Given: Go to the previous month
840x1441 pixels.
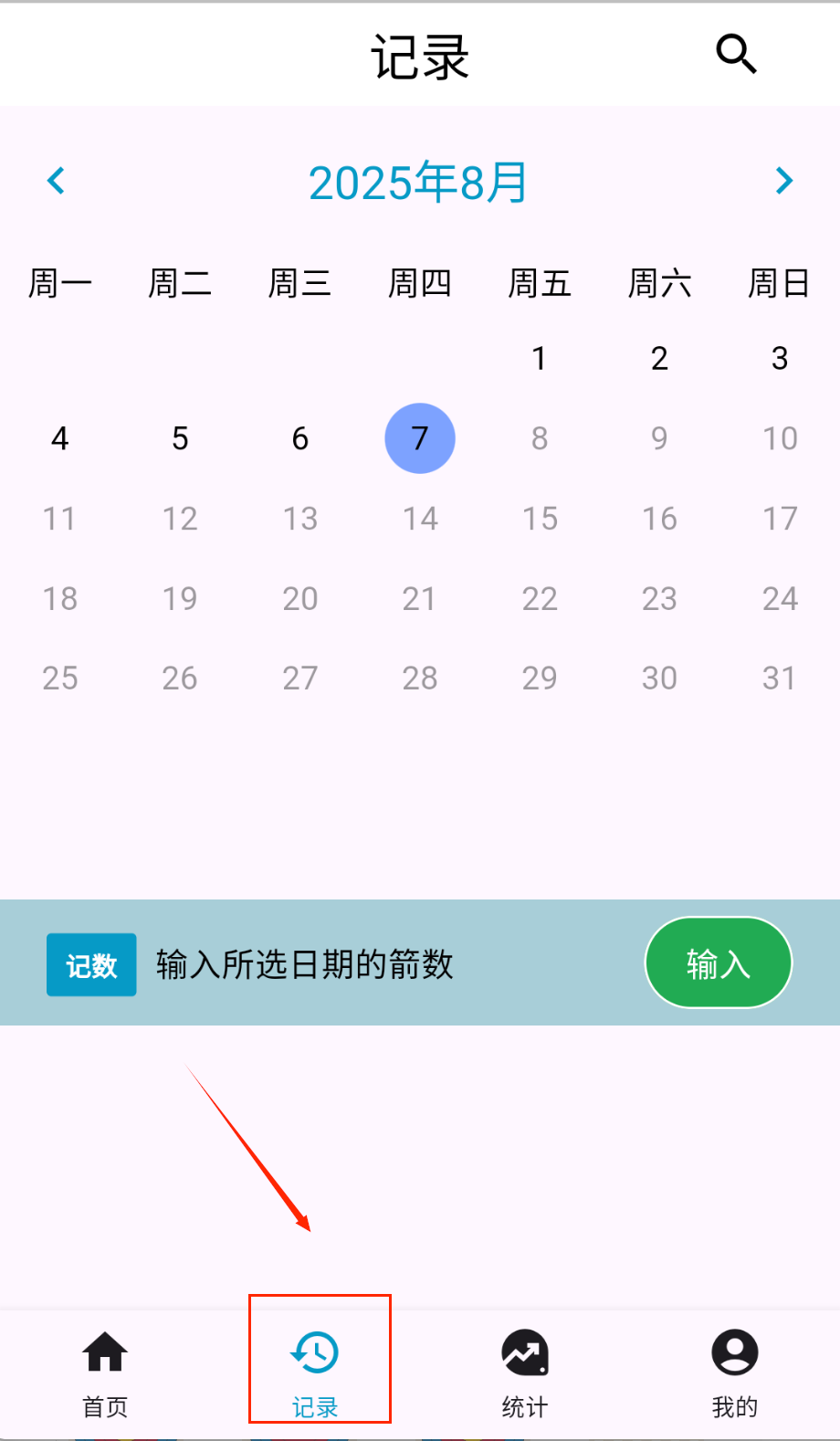Looking at the screenshot, I should pos(56,181).
